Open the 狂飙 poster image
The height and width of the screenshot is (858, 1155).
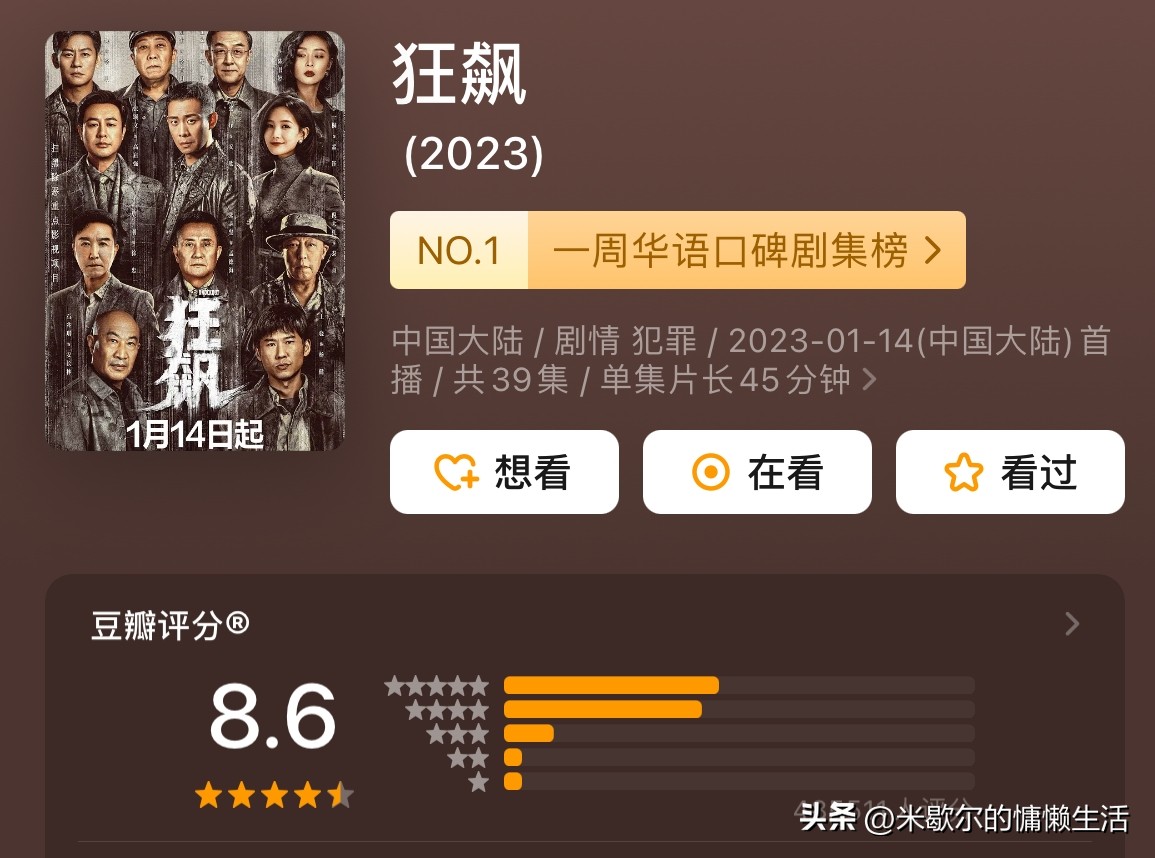click(x=195, y=240)
